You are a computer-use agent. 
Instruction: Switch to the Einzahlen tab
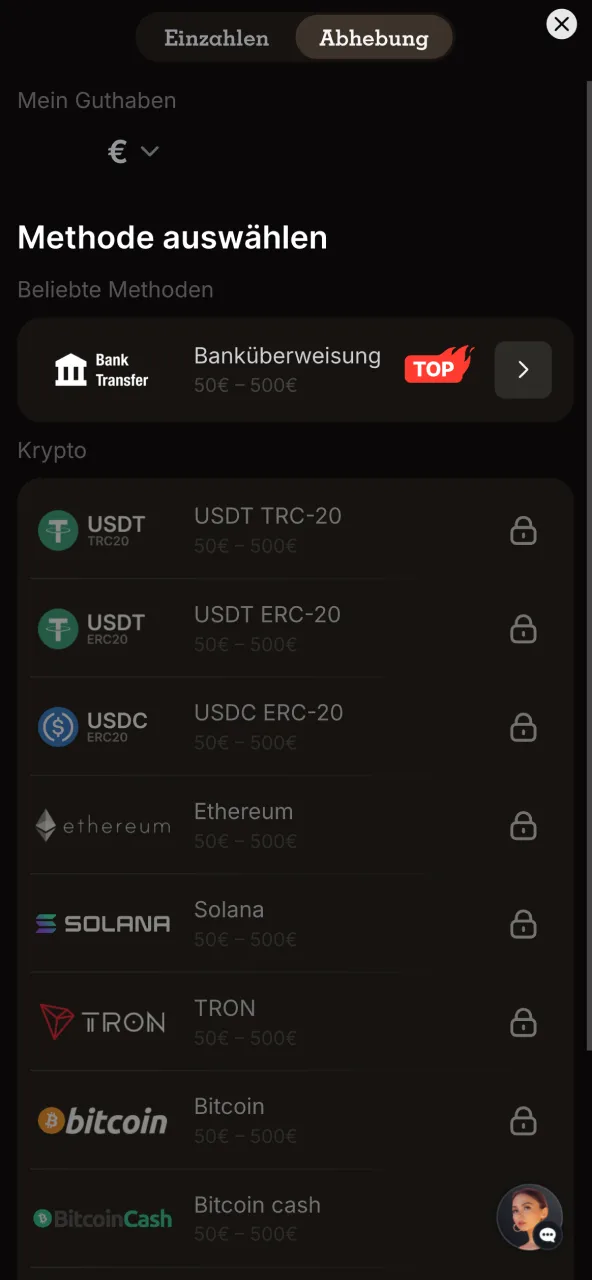[x=217, y=38]
